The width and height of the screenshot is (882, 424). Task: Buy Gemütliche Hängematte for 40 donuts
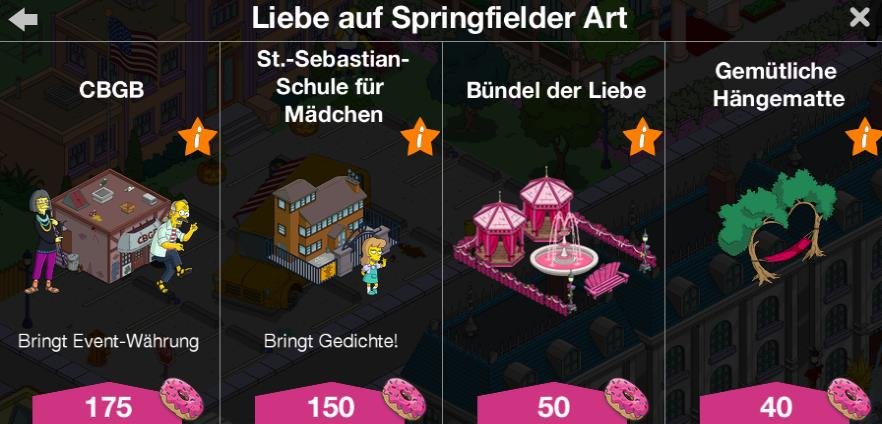click(776, 407)
